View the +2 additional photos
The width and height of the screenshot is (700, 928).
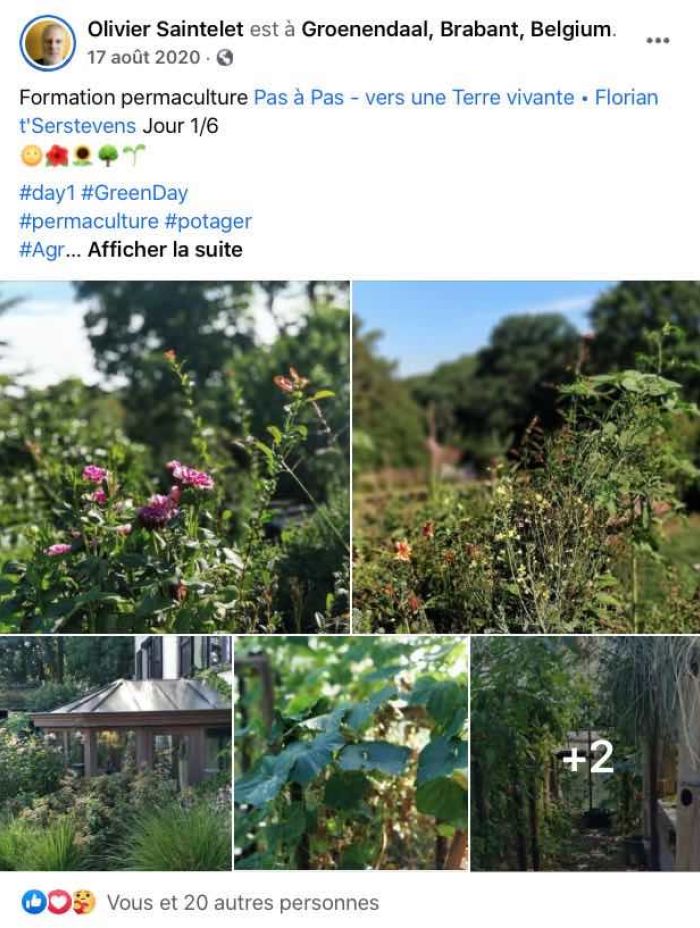click(x=586, y=754)
